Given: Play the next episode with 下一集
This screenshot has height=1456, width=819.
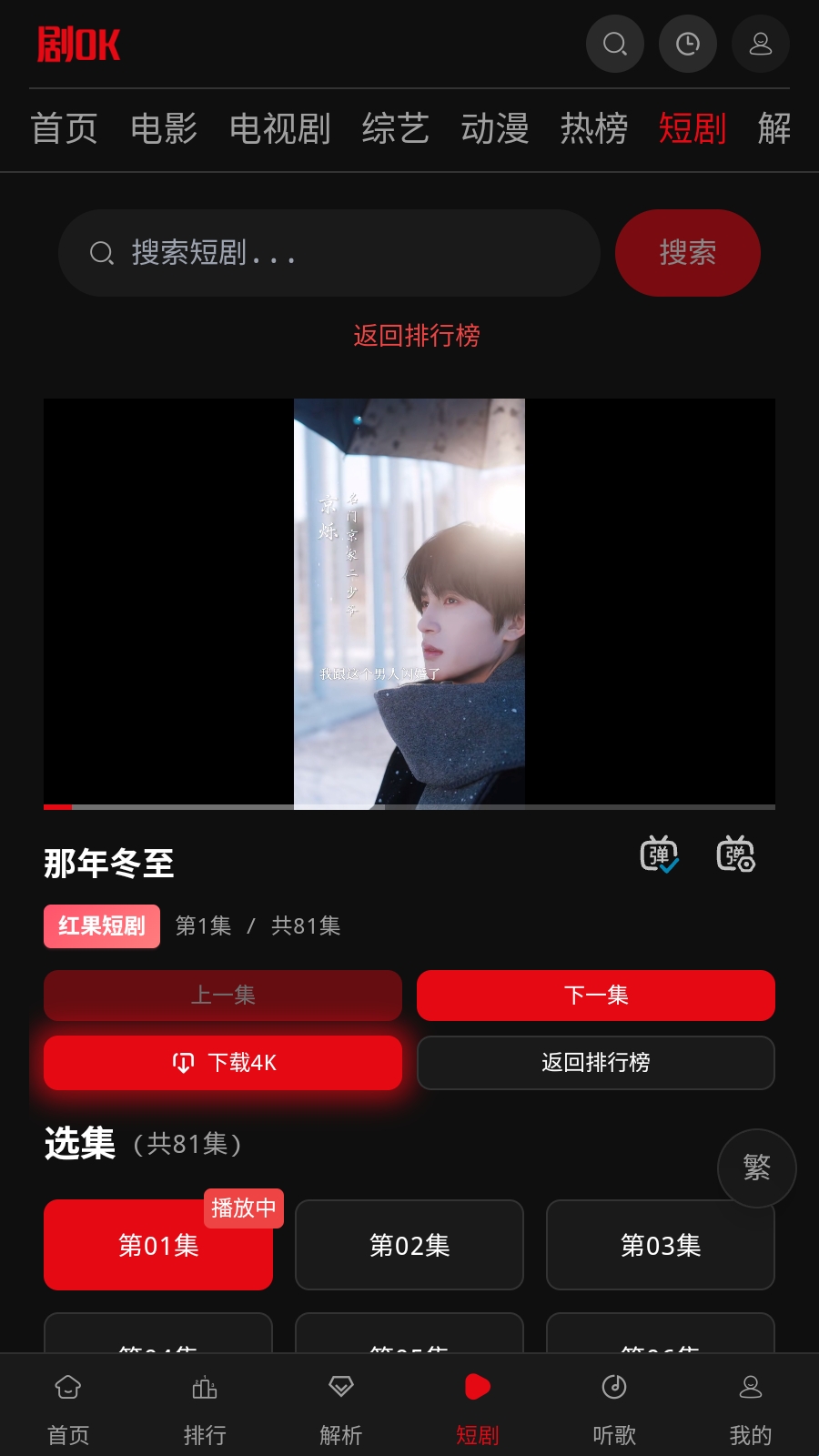Looking at the screenshot, I should click(596, 996).
